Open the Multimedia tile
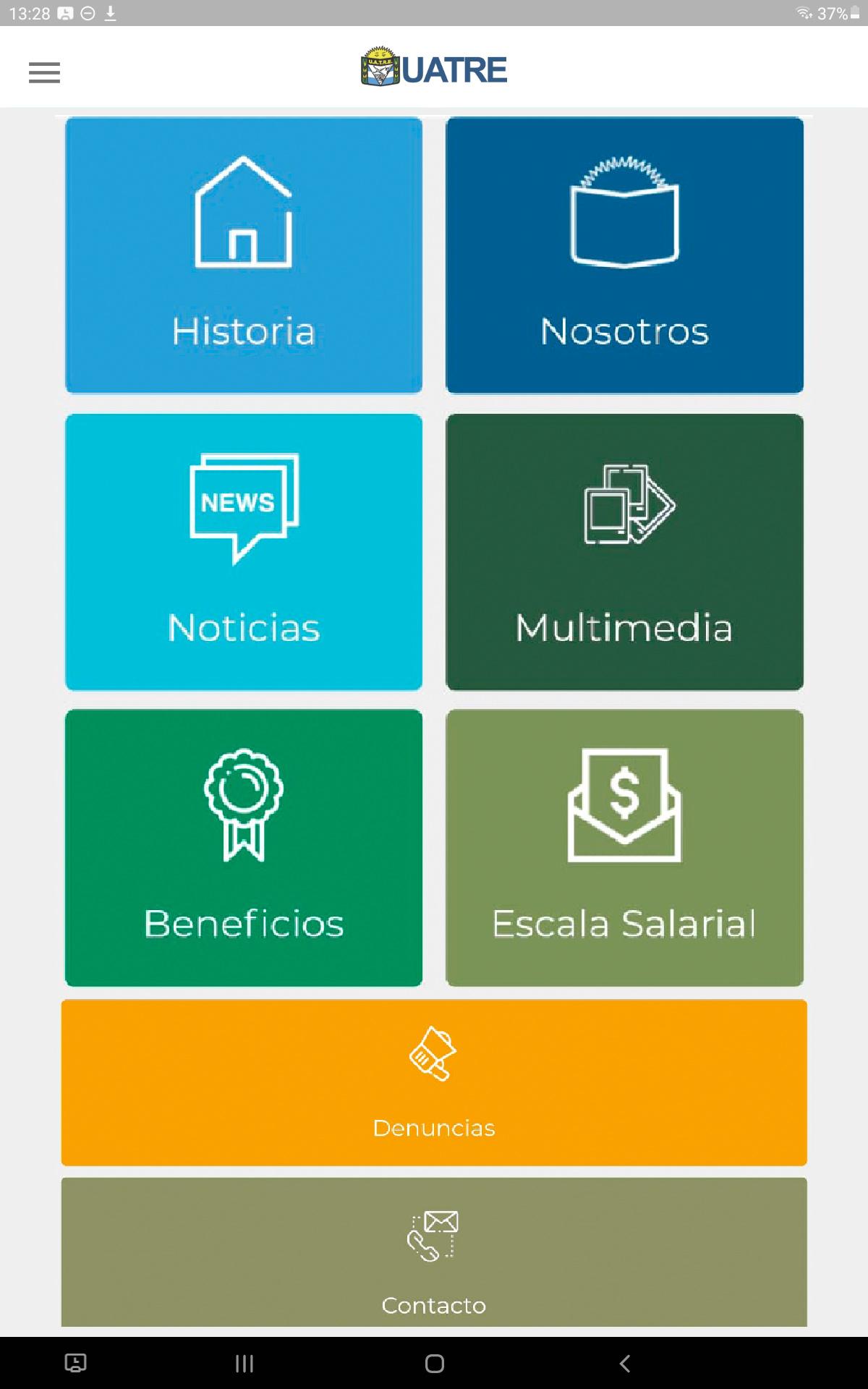The width and height of the screenshot is (868, 1389). tap(624, 552)
